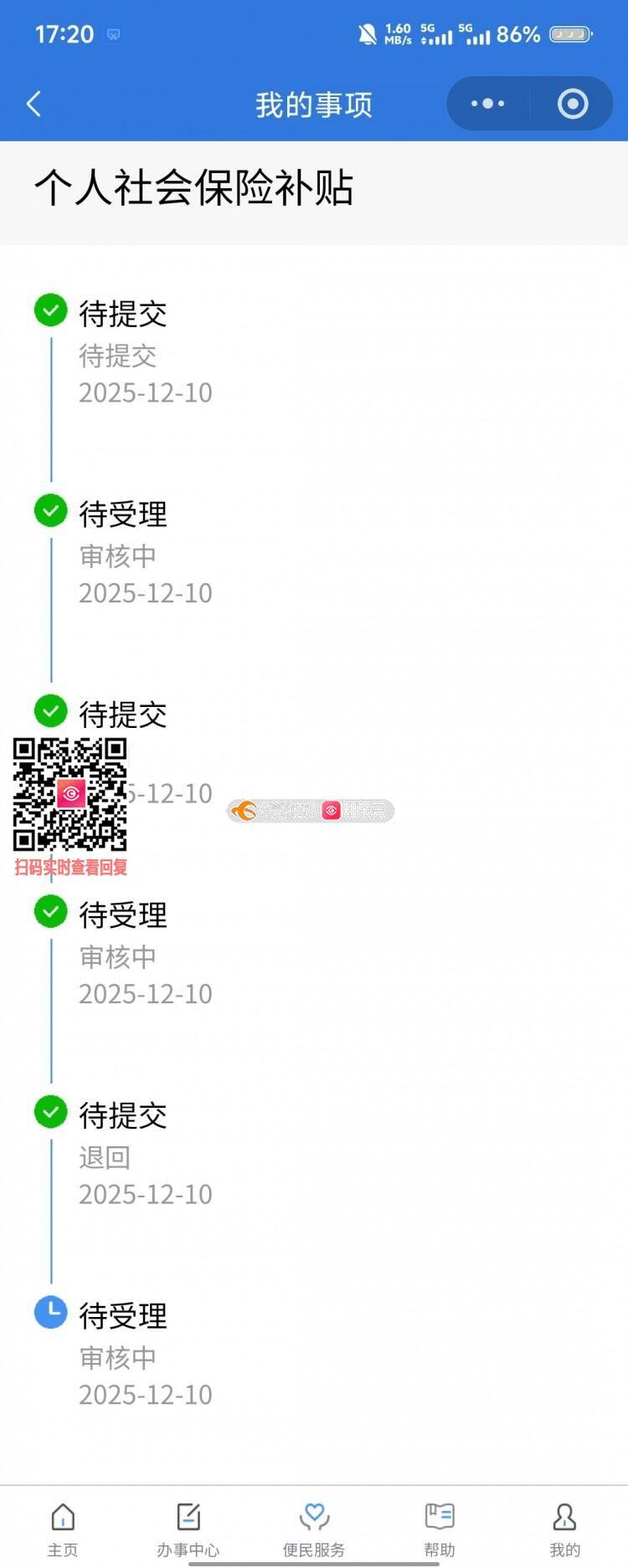Open the 我的 profile tab

[x=564, y=1528]
